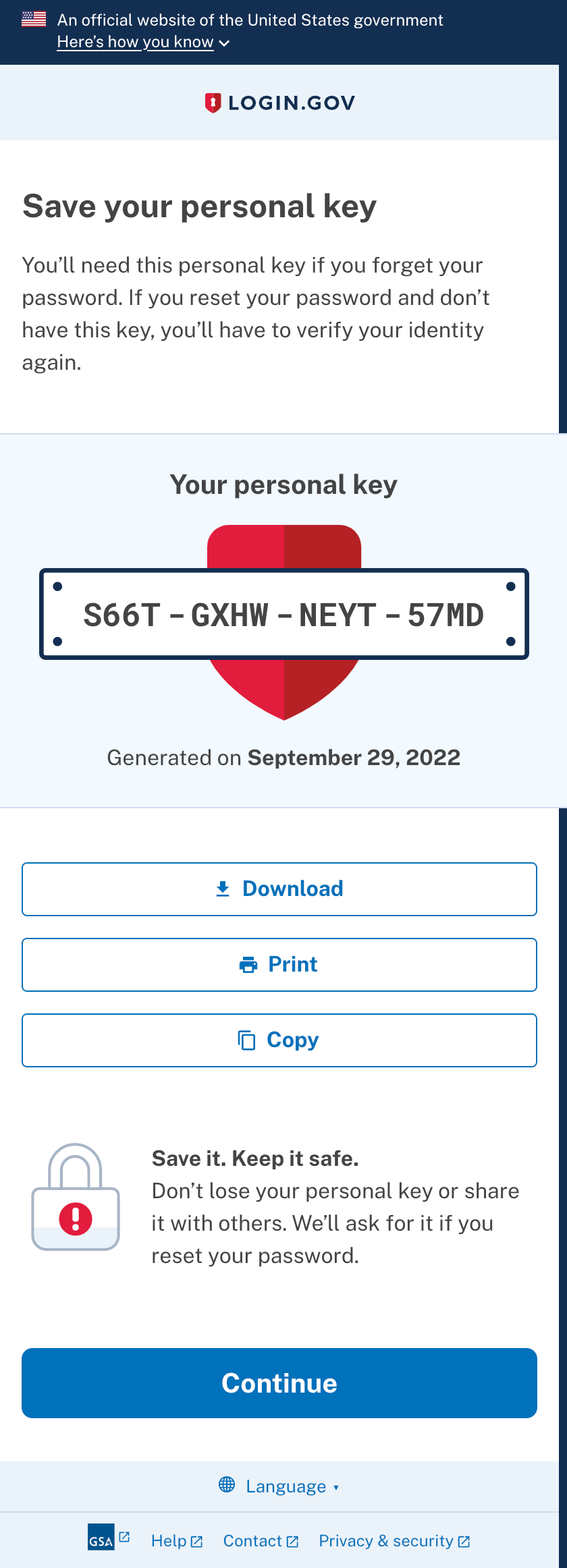
Task: Tap the Continue button
Action: point(279,1383)
